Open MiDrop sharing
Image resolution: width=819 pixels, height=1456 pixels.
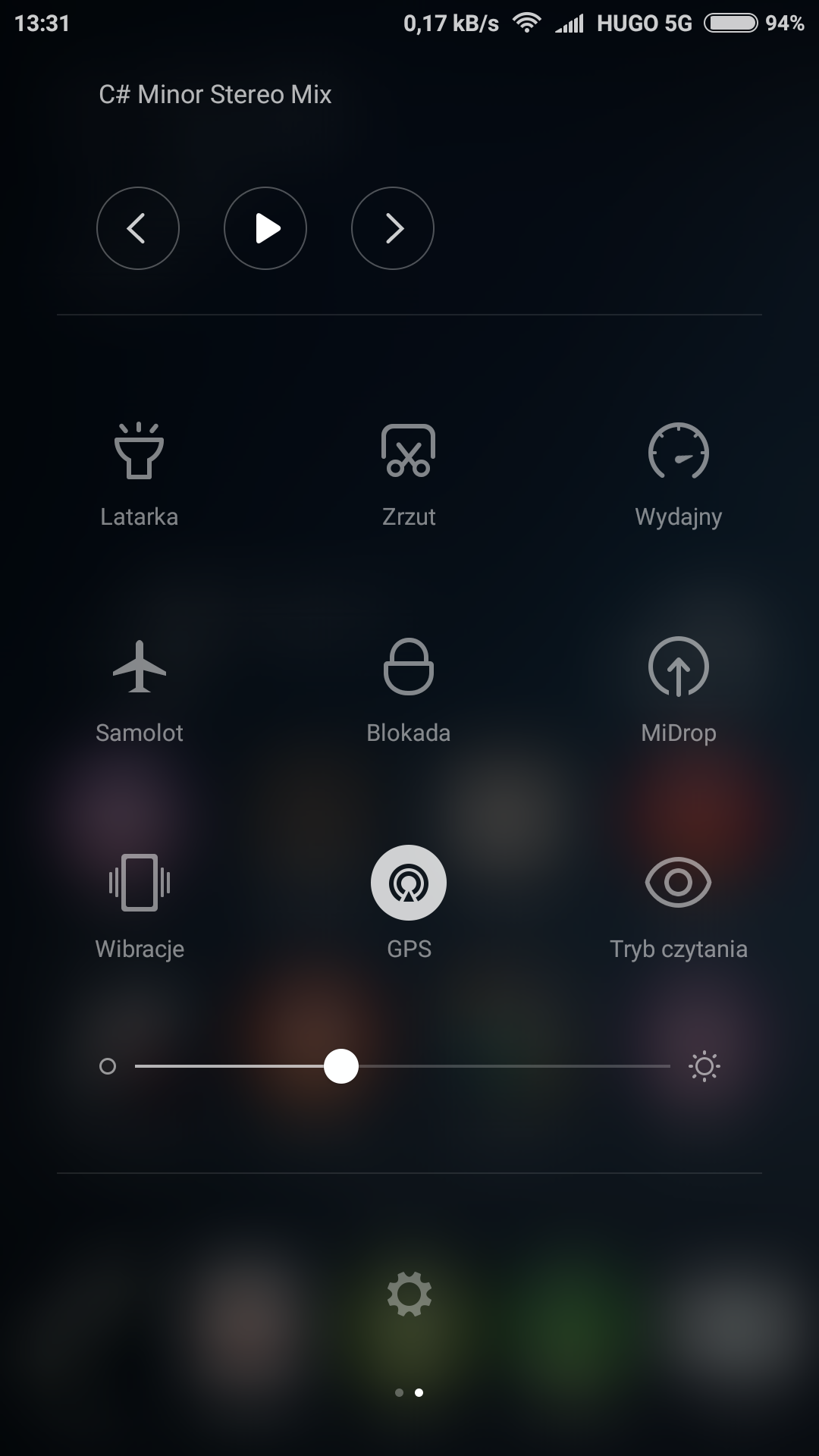click(x=678, y=667)
